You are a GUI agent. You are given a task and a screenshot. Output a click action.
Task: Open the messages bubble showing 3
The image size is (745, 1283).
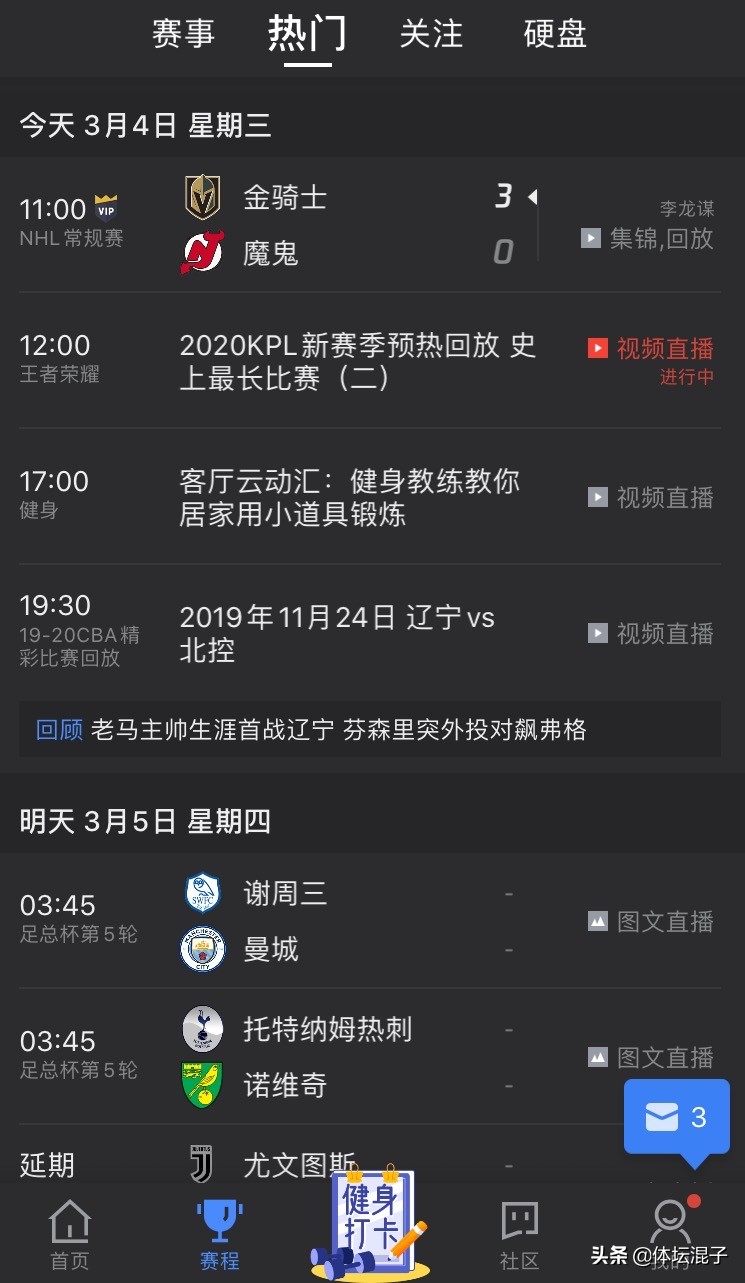point(677,1117)
